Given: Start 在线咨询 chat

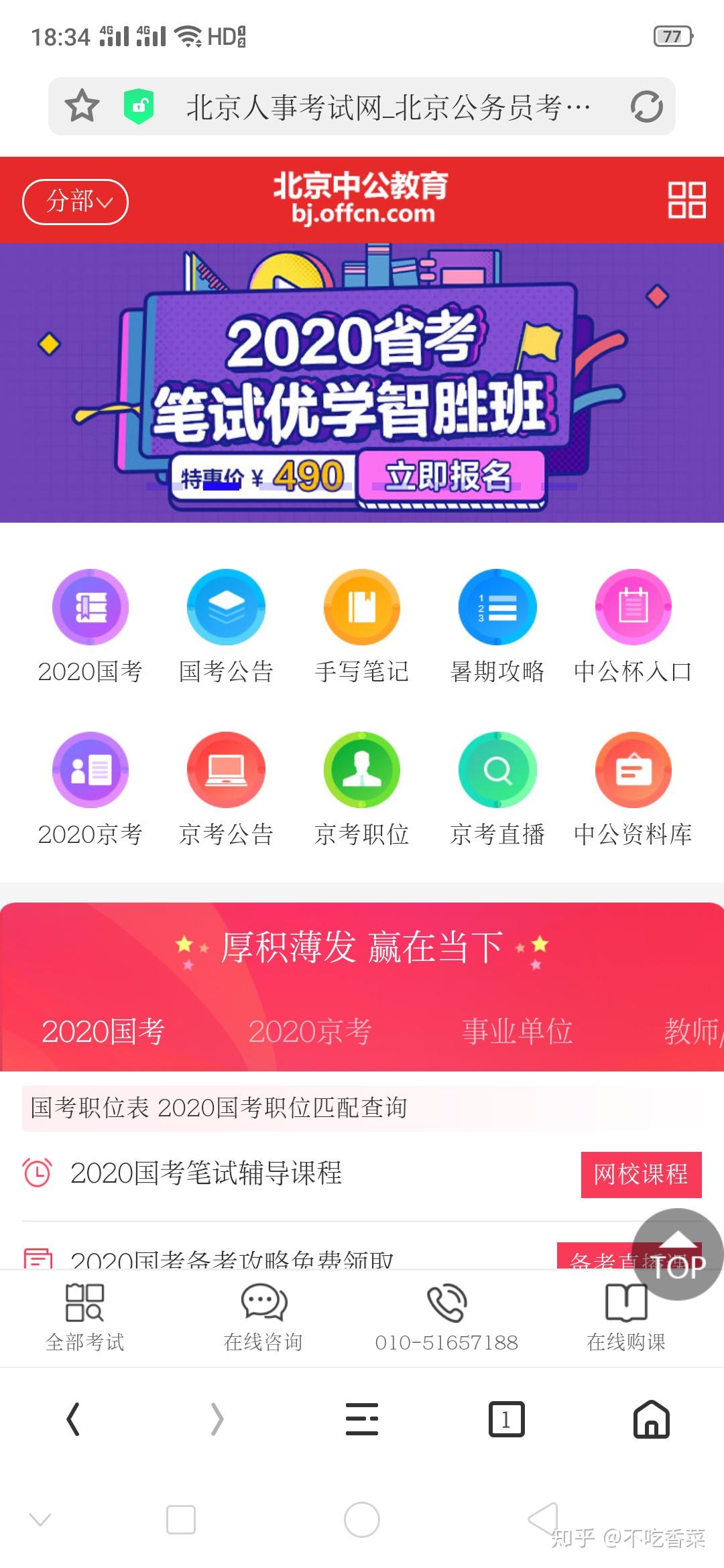Looking at the screenshot, I should pyautogui.click(x=263, y=1317).
